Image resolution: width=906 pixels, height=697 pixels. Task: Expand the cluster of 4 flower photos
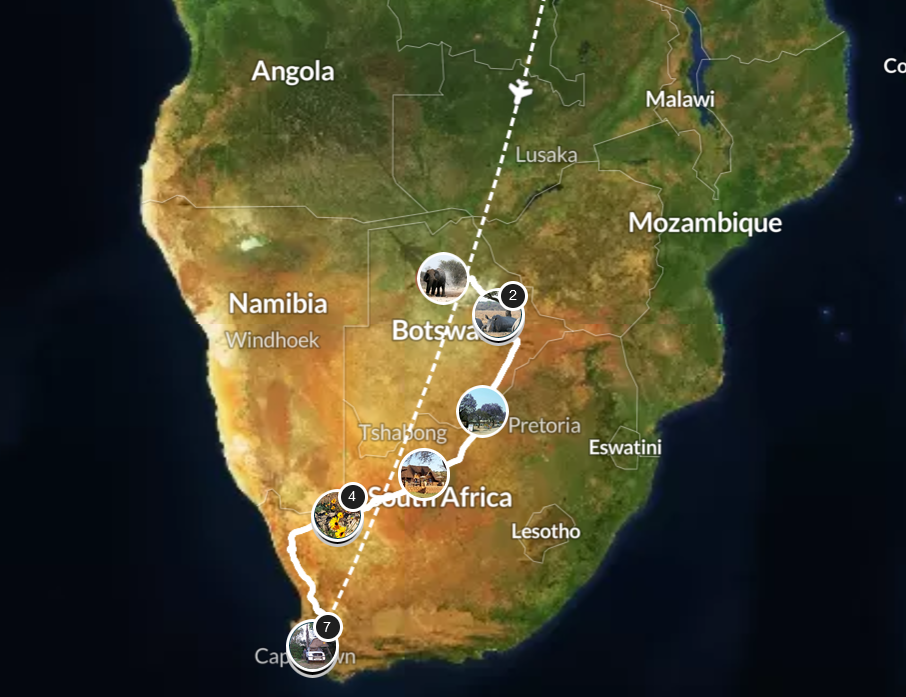click(x=337, y=517)
